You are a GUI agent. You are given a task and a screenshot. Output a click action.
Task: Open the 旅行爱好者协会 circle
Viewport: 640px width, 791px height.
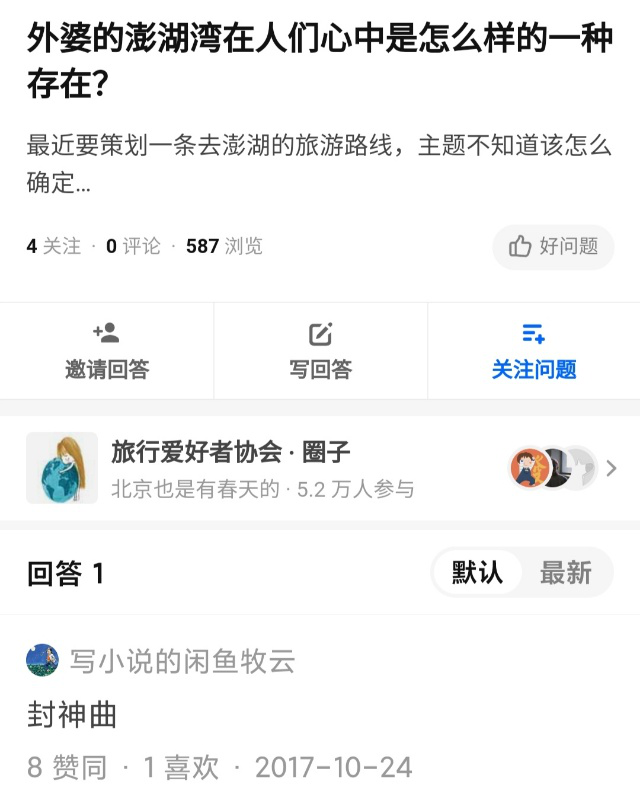[230, 452]
